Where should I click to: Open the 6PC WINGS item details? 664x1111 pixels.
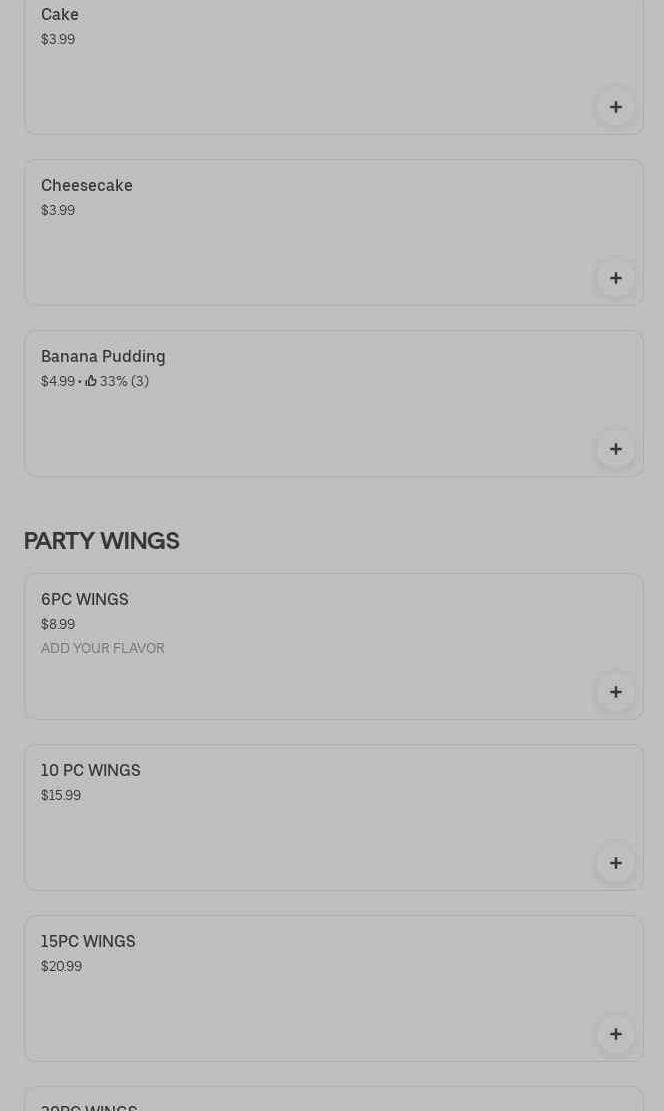click(334, 646)
